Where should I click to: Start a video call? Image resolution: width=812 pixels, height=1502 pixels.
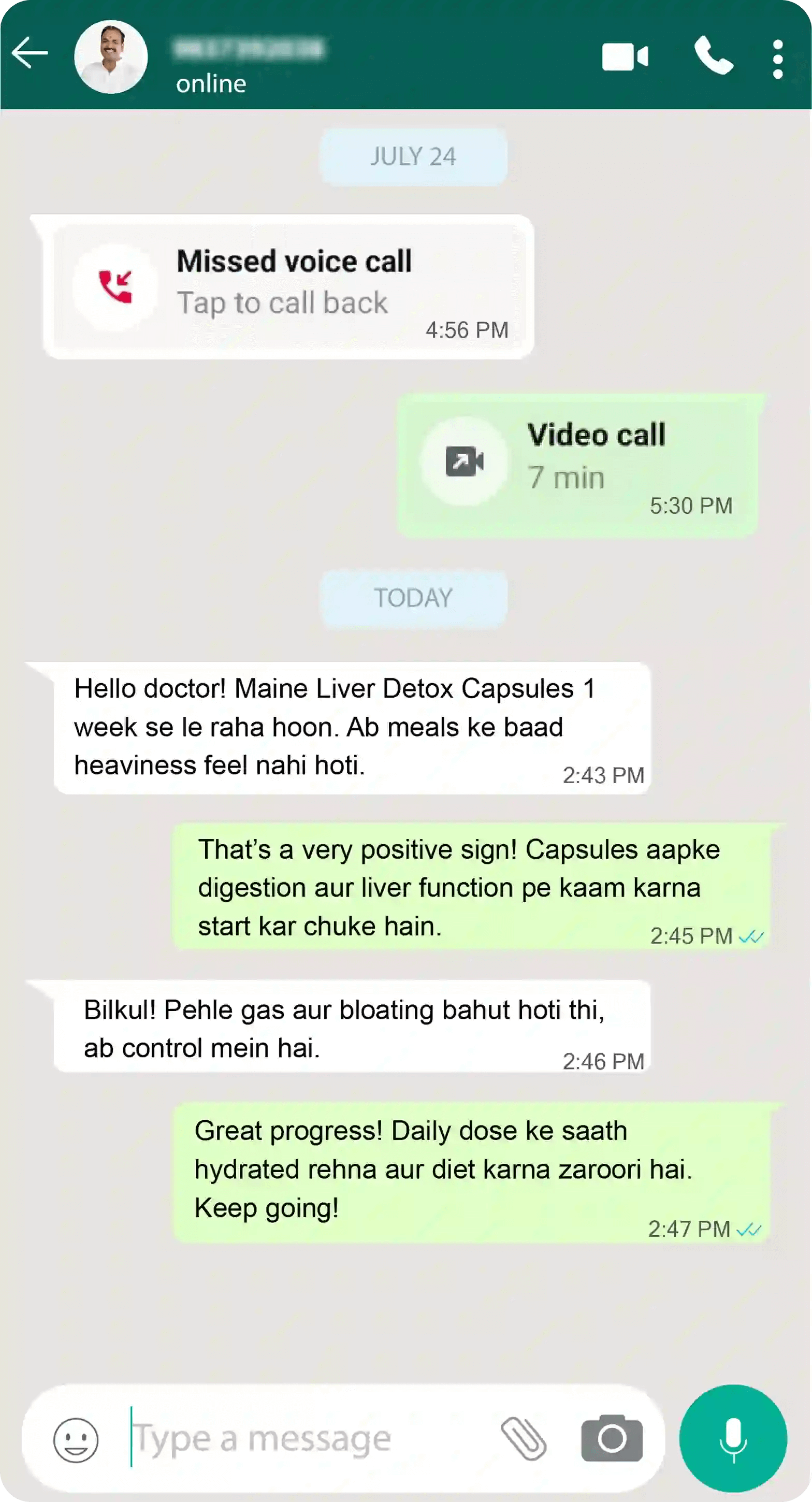coord(625,57)
